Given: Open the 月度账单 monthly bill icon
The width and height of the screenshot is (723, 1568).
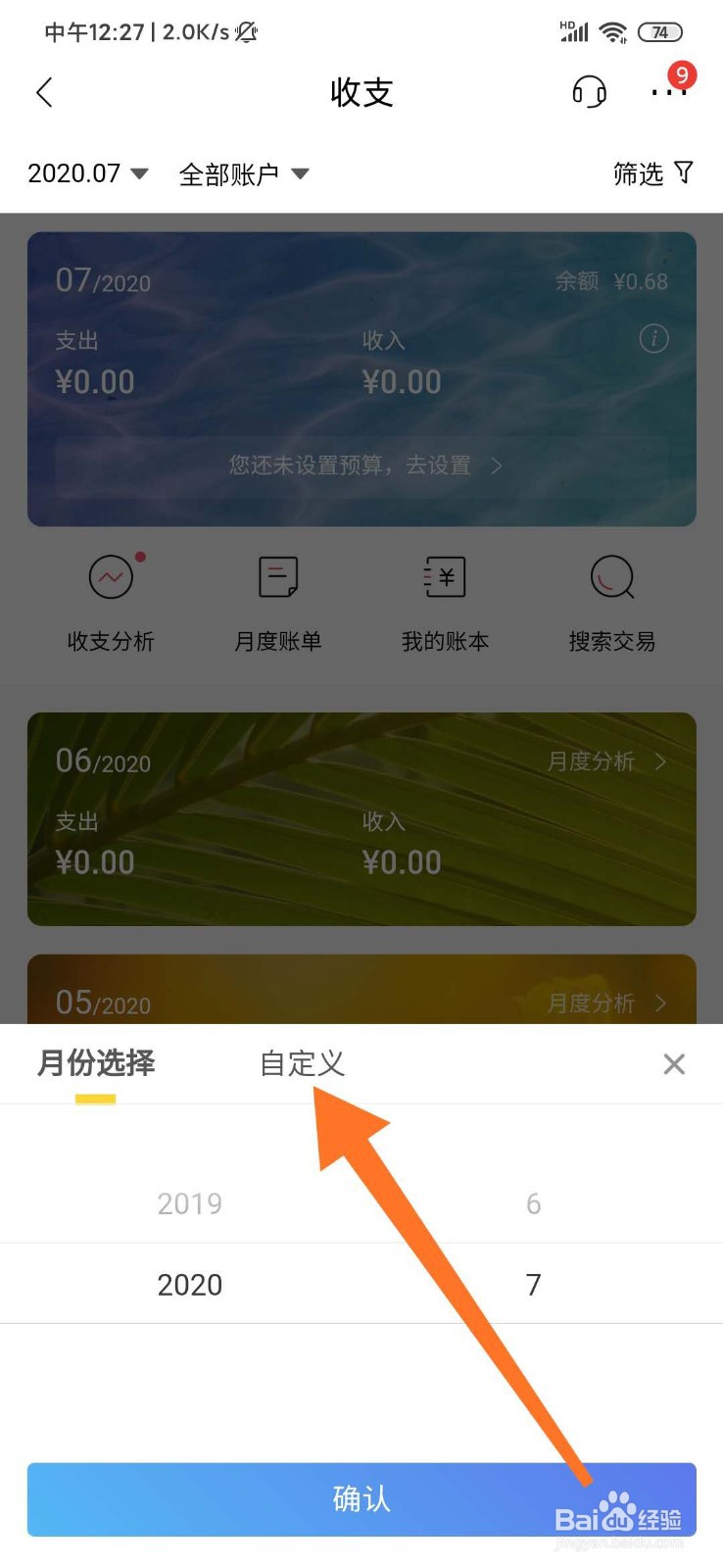Looking at the screenshot, I should (x=277, y=598).
